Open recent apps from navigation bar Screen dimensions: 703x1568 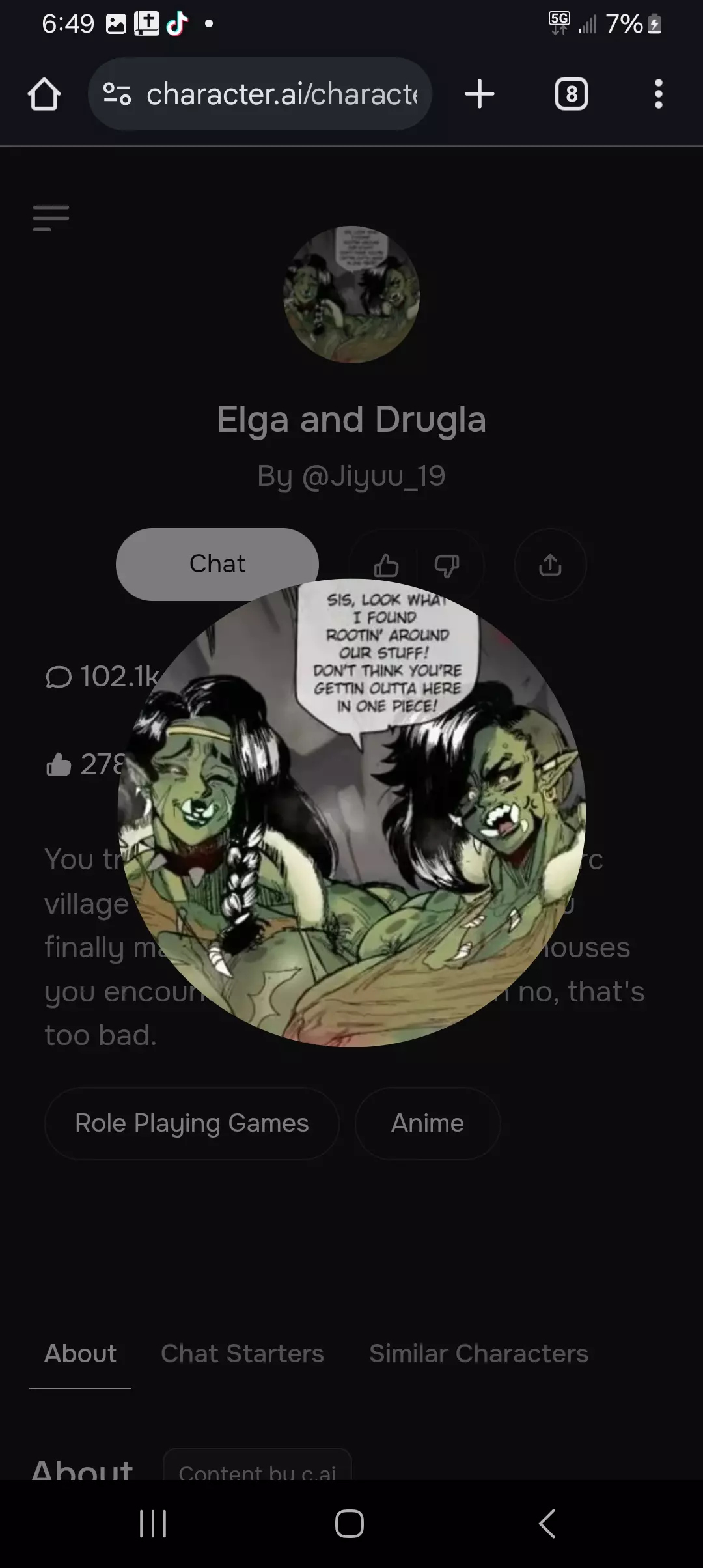154,1524
